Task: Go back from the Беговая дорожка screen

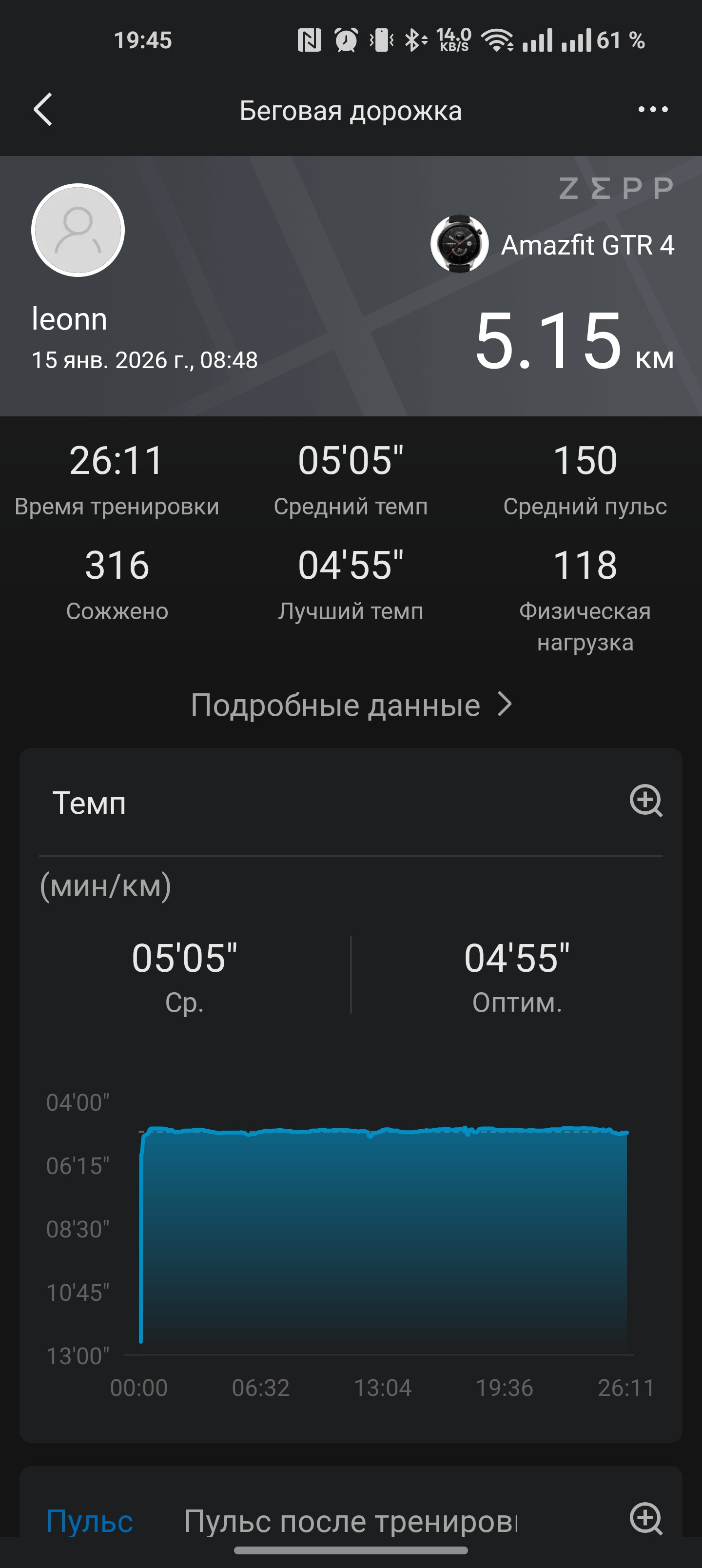Action: 43,110
